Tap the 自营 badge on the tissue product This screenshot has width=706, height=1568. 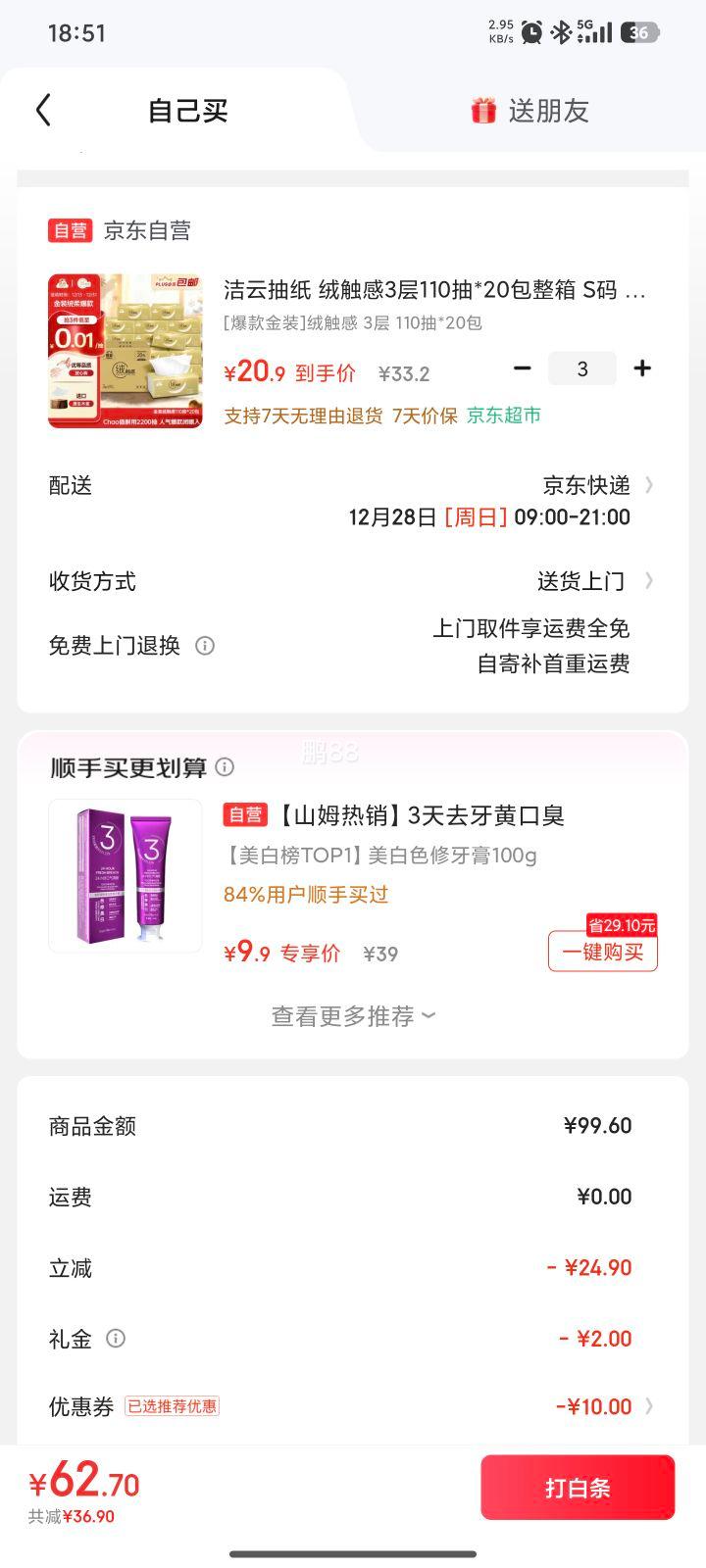click(70, 230)
